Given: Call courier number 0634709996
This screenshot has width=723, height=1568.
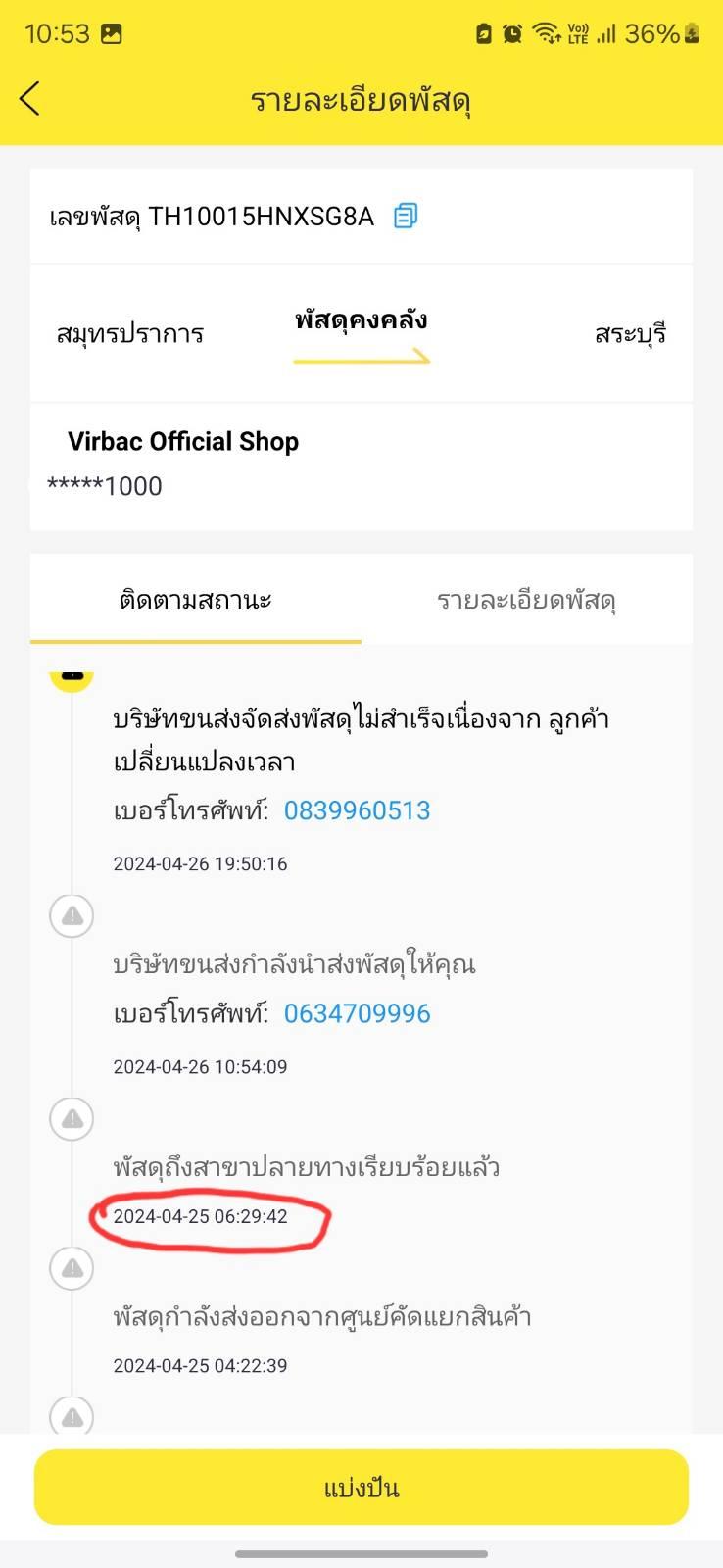Looking at the screenshot, I should [x=358, y=1013].
